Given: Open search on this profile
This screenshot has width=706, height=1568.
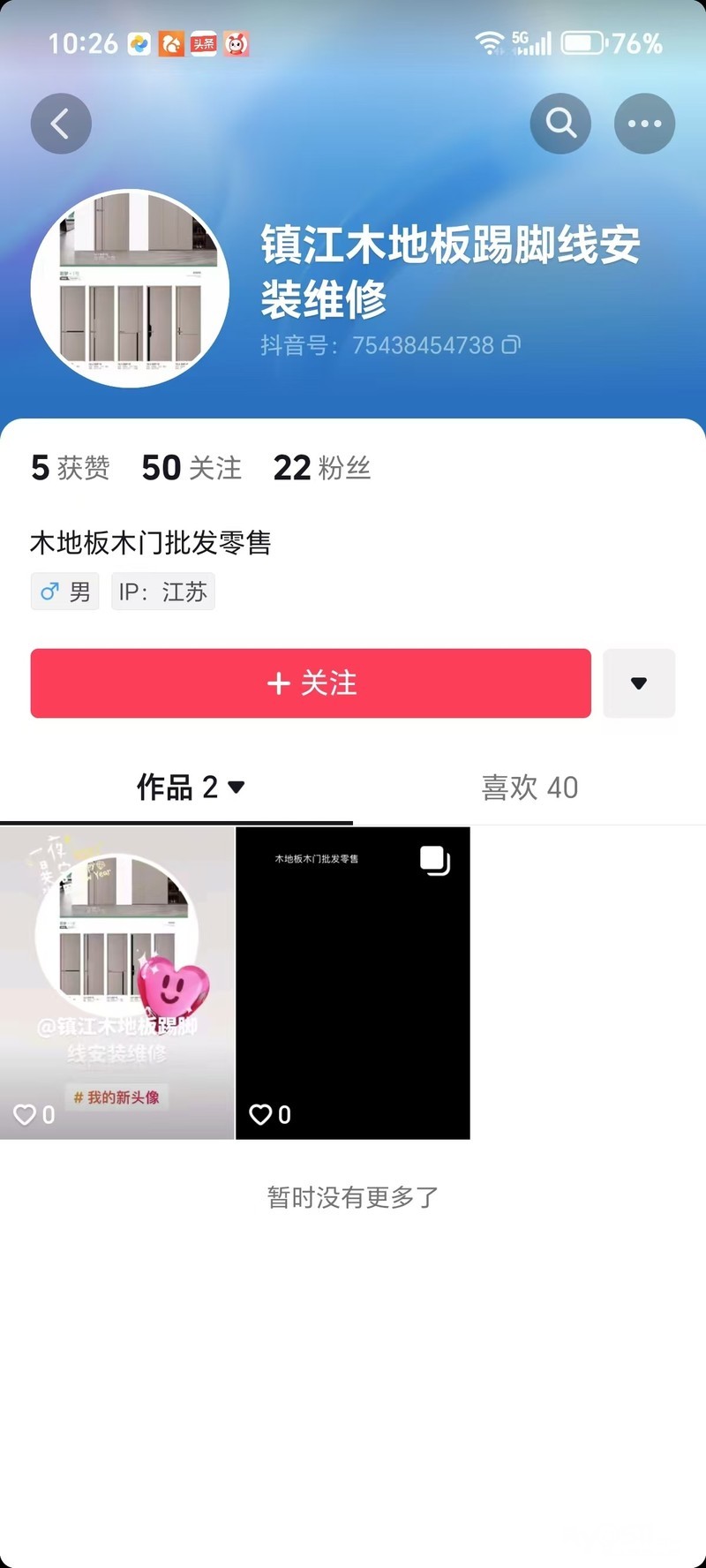Looking at the screenshot, I should pos(560,124).
